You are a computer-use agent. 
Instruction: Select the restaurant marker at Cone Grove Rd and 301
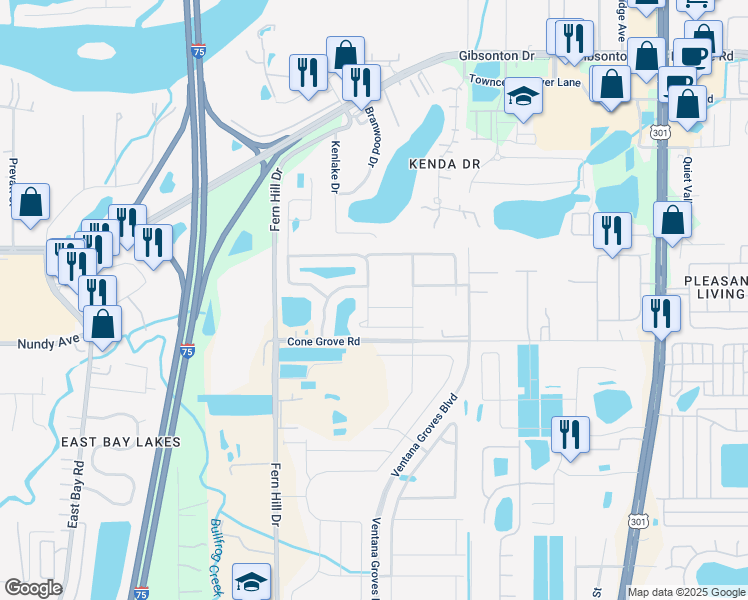pyautogui.click(x=661, y=316)
